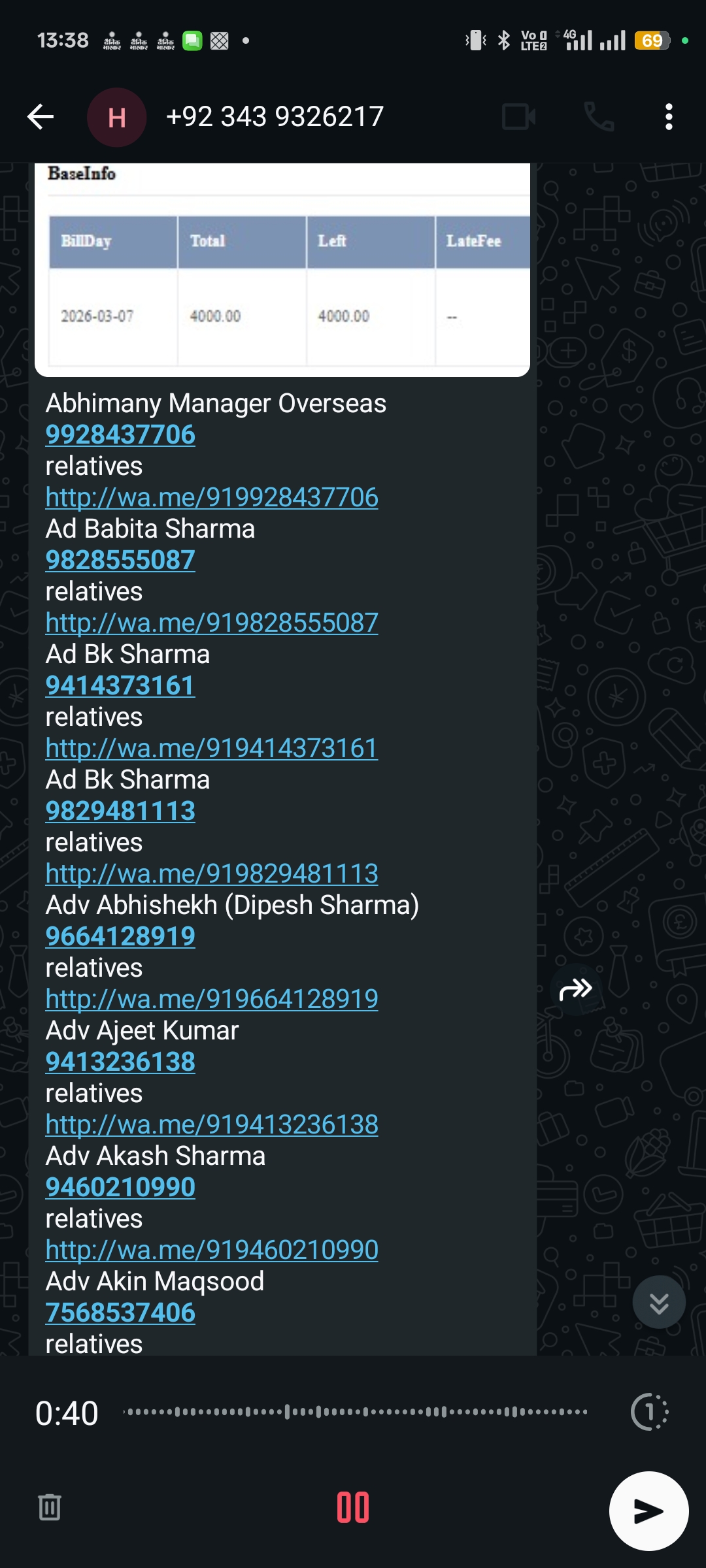Jump to the latest messages

[x=659, y=1302]
